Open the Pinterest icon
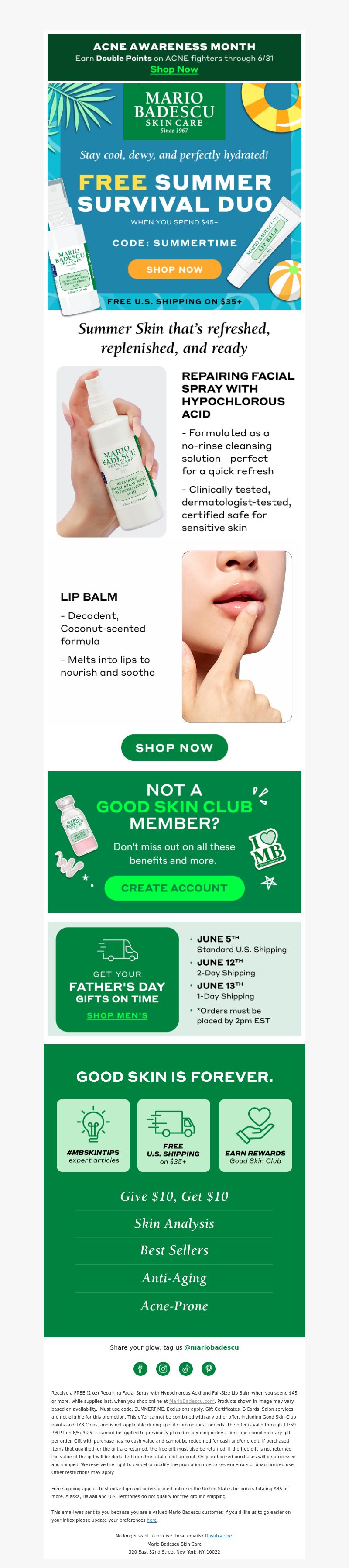 (209, 1369)
